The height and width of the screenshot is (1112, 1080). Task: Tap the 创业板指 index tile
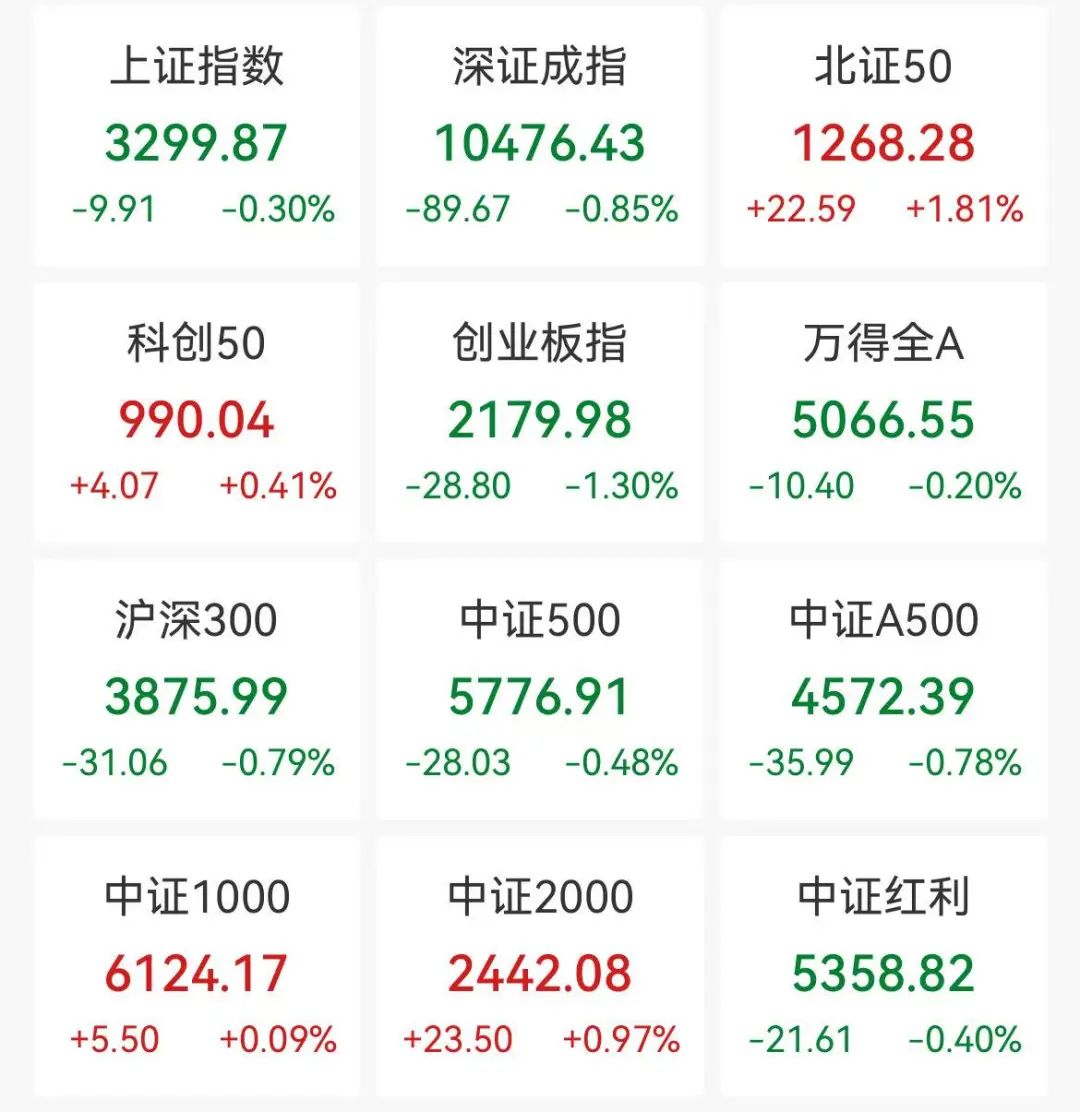(540, 413)
